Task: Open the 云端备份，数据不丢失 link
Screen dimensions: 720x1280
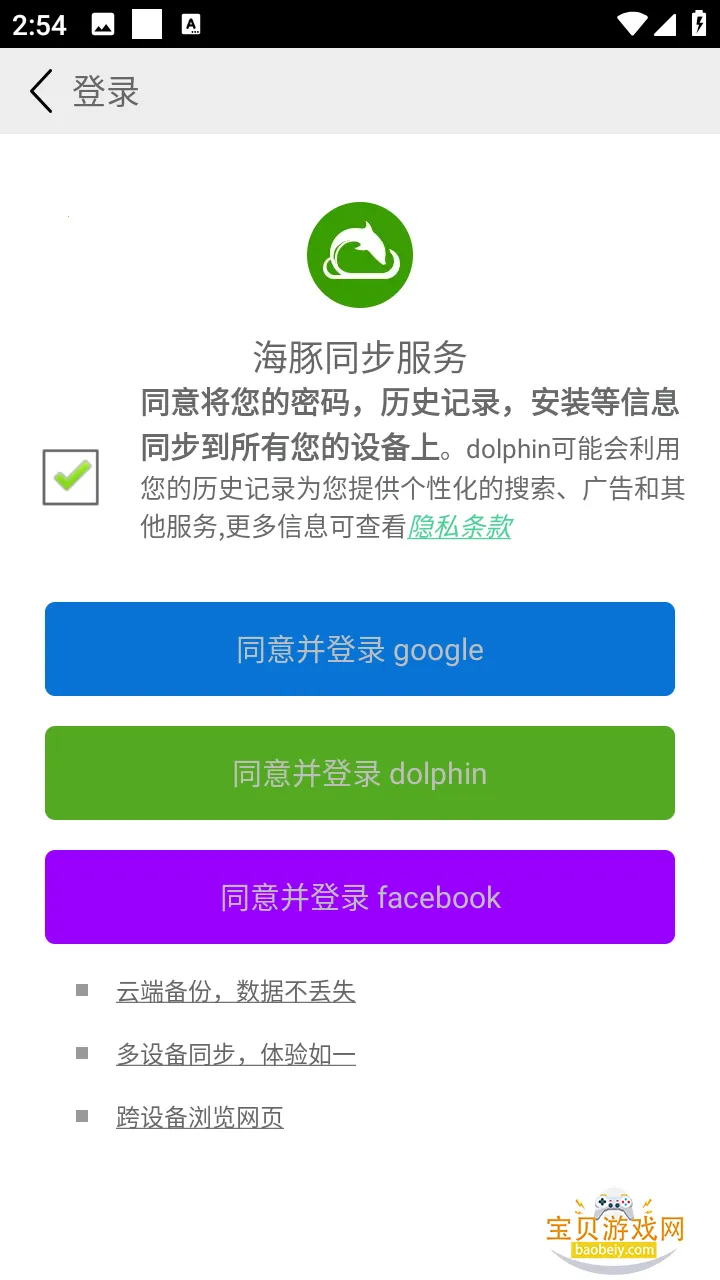Action: (235, 991)
